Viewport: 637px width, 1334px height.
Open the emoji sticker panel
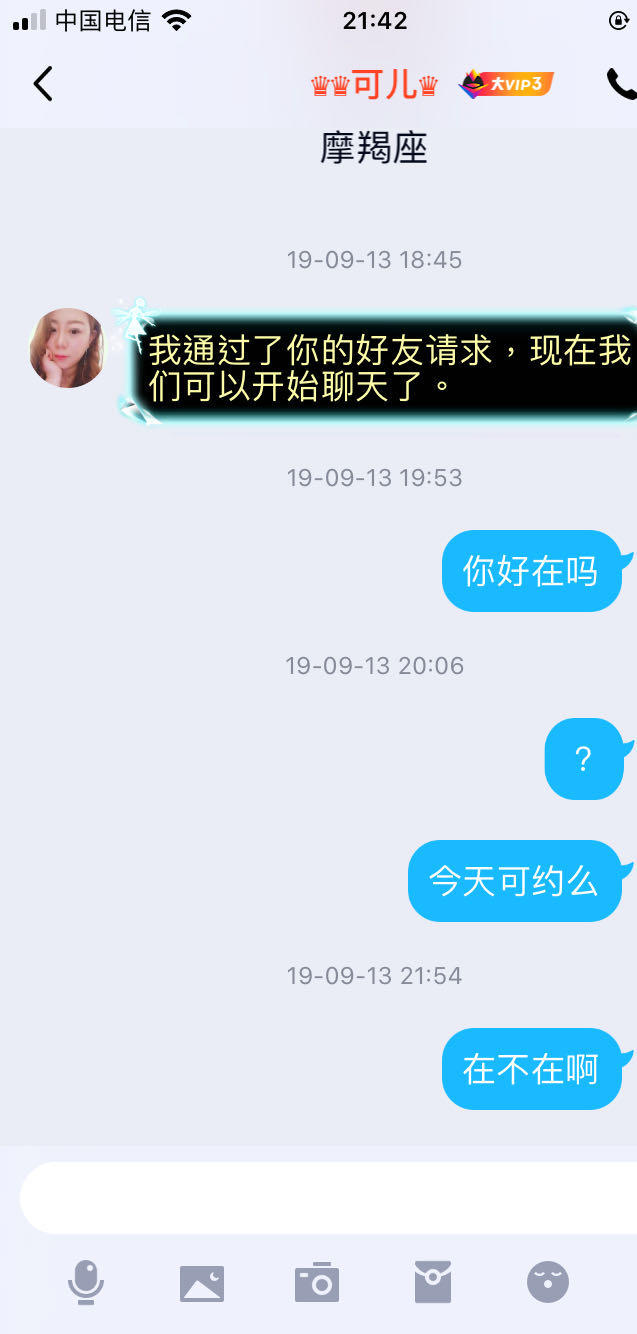coord(548,1282)
